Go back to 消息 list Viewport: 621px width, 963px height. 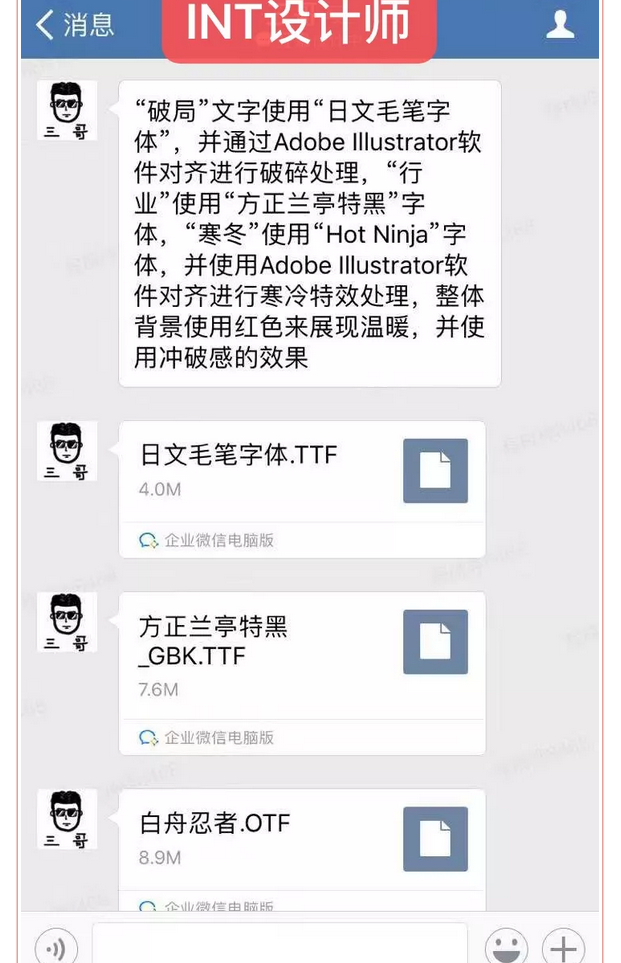tap(74, 25)
